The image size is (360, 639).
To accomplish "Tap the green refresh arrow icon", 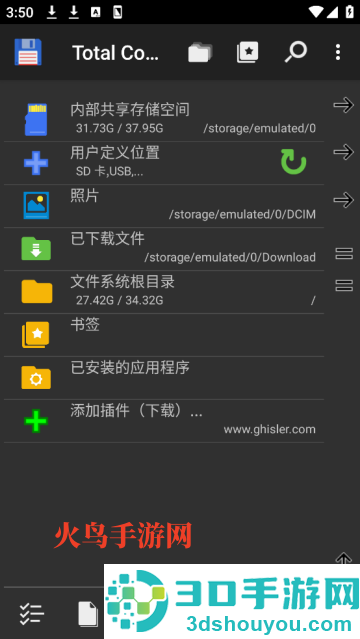I will (294, 162).
